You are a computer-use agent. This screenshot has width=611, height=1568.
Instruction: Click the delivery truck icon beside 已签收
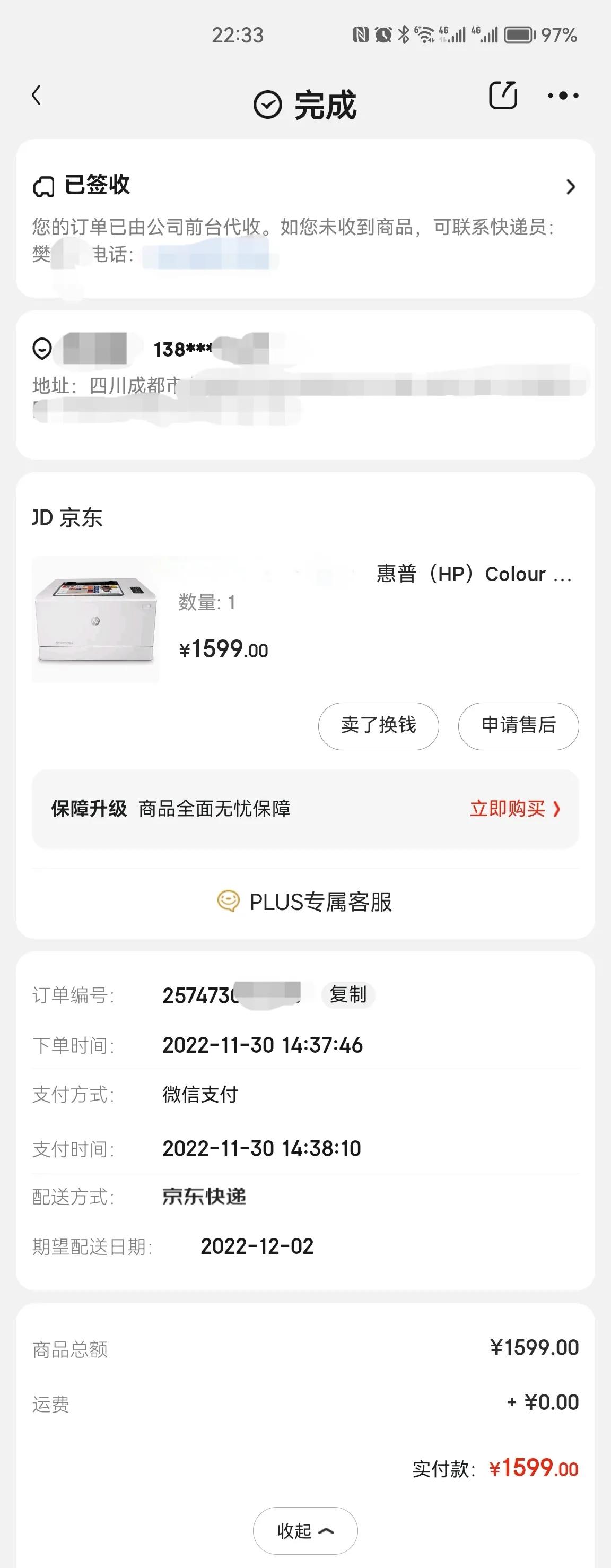tap(44, 186)
